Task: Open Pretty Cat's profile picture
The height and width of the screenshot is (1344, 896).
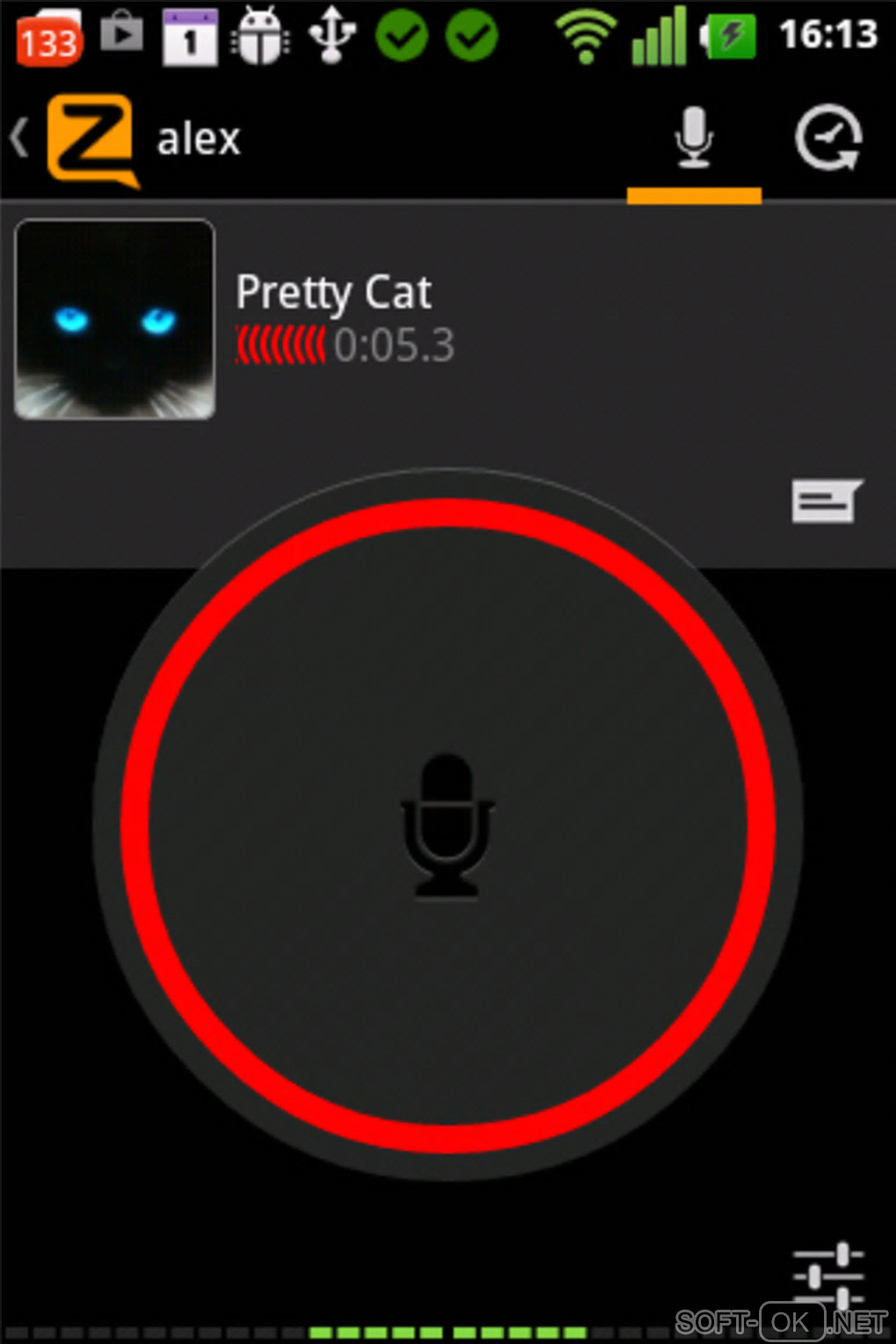Action: click(x=115, y=319)
